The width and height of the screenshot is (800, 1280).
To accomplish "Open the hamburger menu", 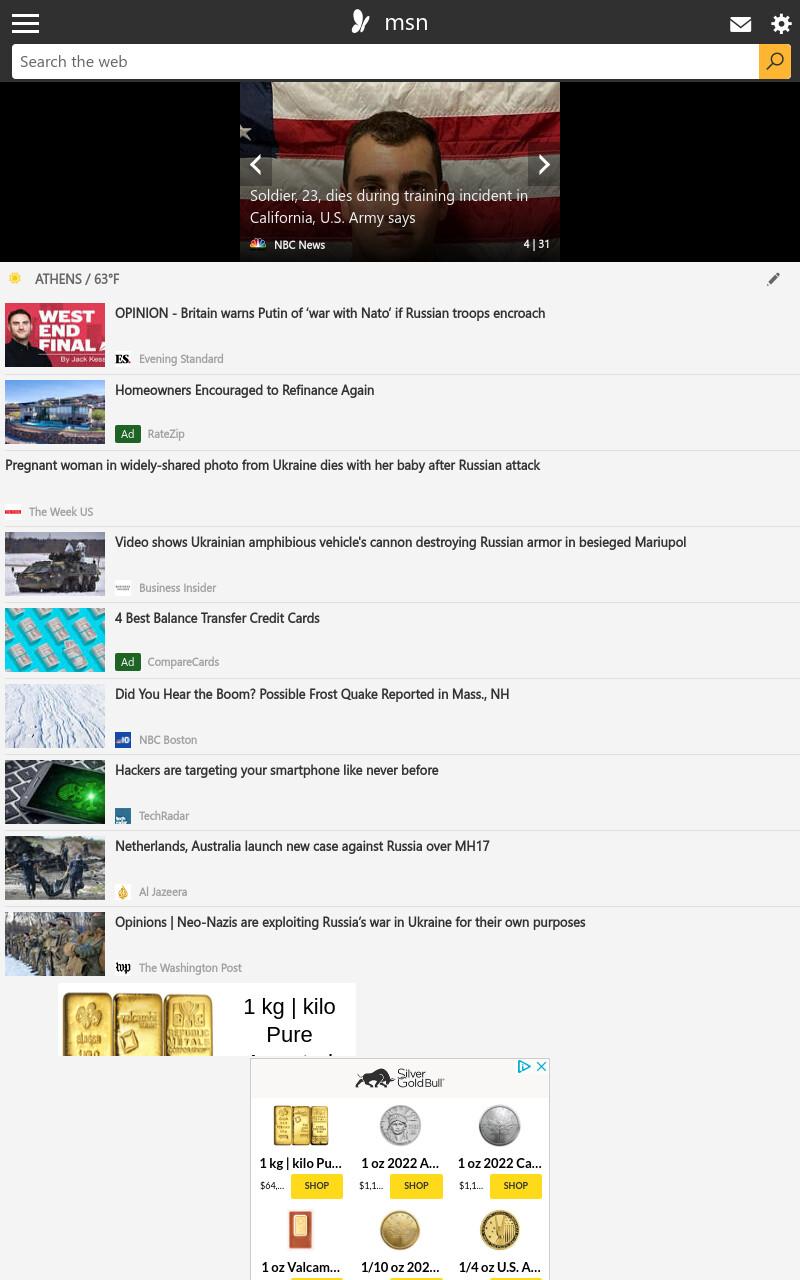I will pyautogui.click(x=25, y=23).
